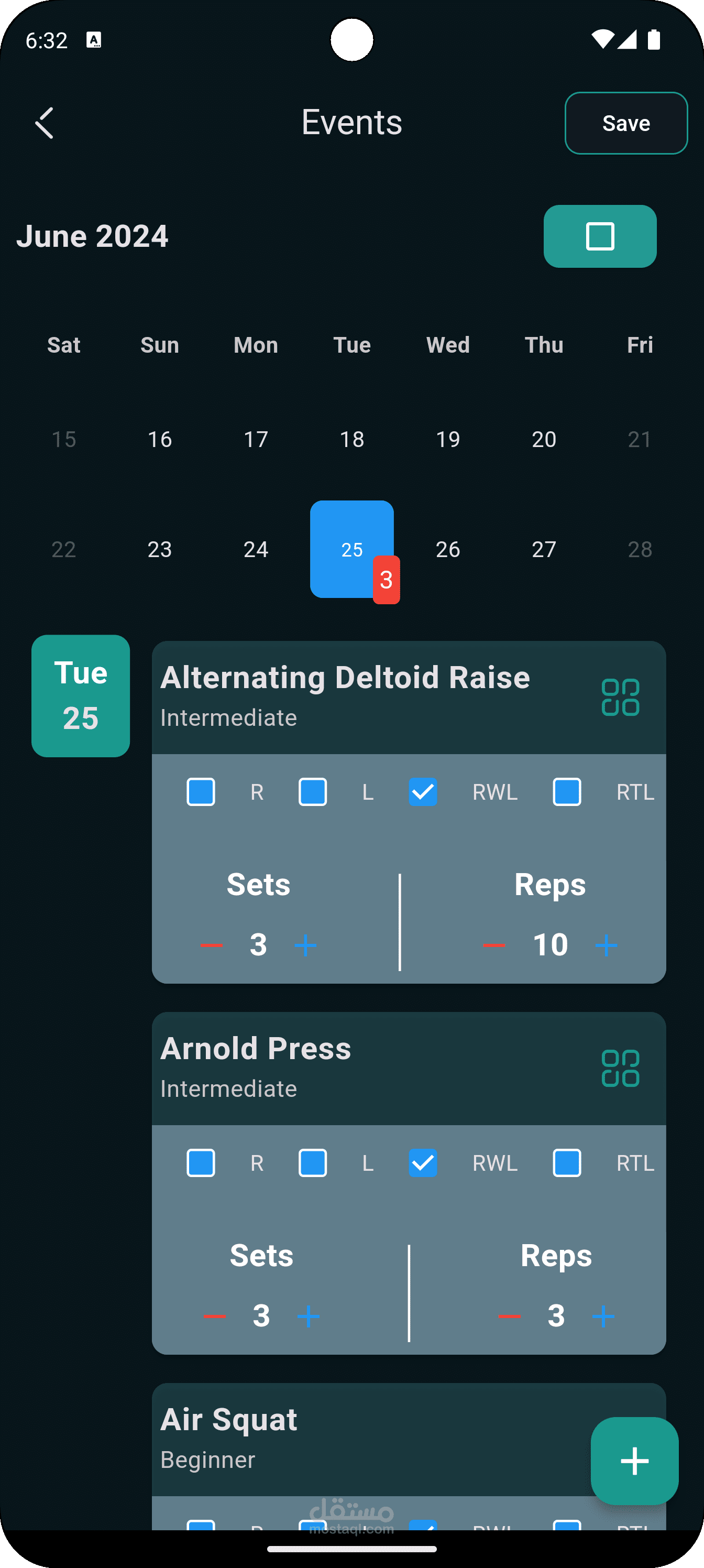Check the RTL box for Arnold Press
The height and width of the screenshot is (1568, 704).
pos(566,1162)
